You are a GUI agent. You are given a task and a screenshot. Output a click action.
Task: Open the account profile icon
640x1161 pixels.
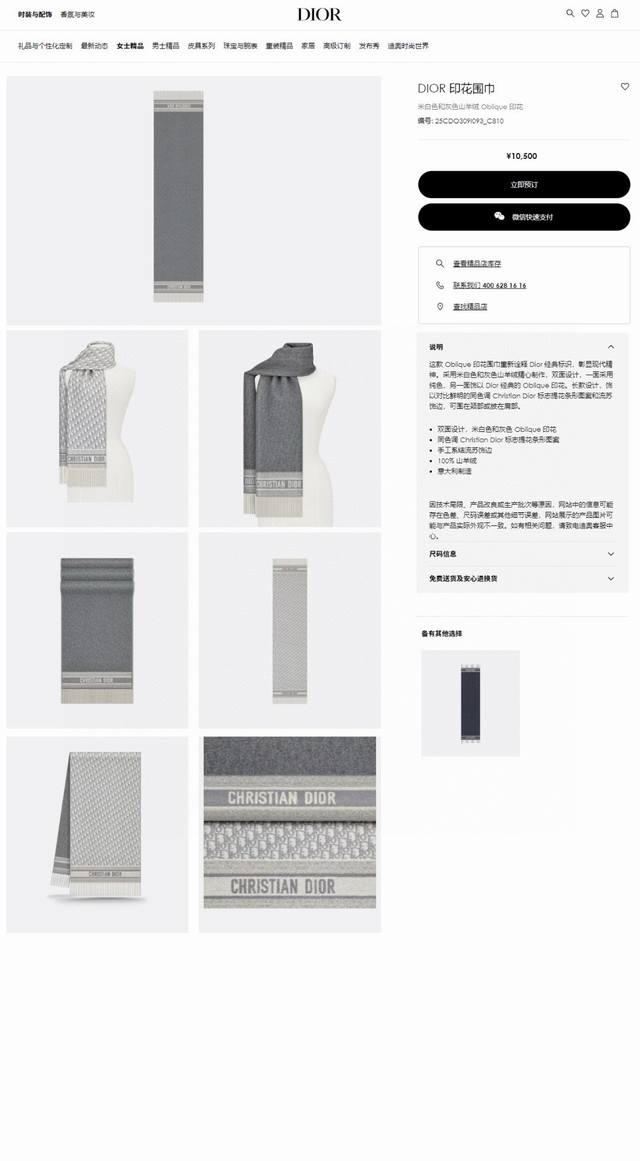point(600,13)
